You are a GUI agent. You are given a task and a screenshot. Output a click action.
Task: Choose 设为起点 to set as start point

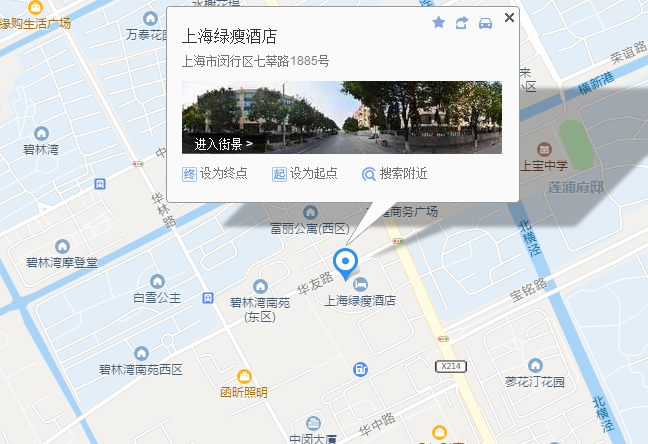305,173
